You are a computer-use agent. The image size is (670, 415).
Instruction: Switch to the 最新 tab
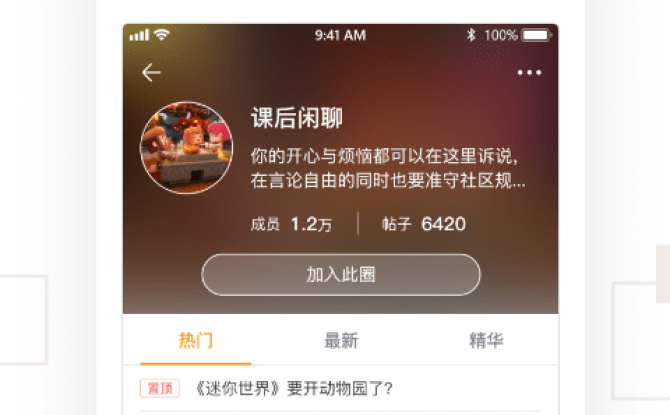(341, 340)
